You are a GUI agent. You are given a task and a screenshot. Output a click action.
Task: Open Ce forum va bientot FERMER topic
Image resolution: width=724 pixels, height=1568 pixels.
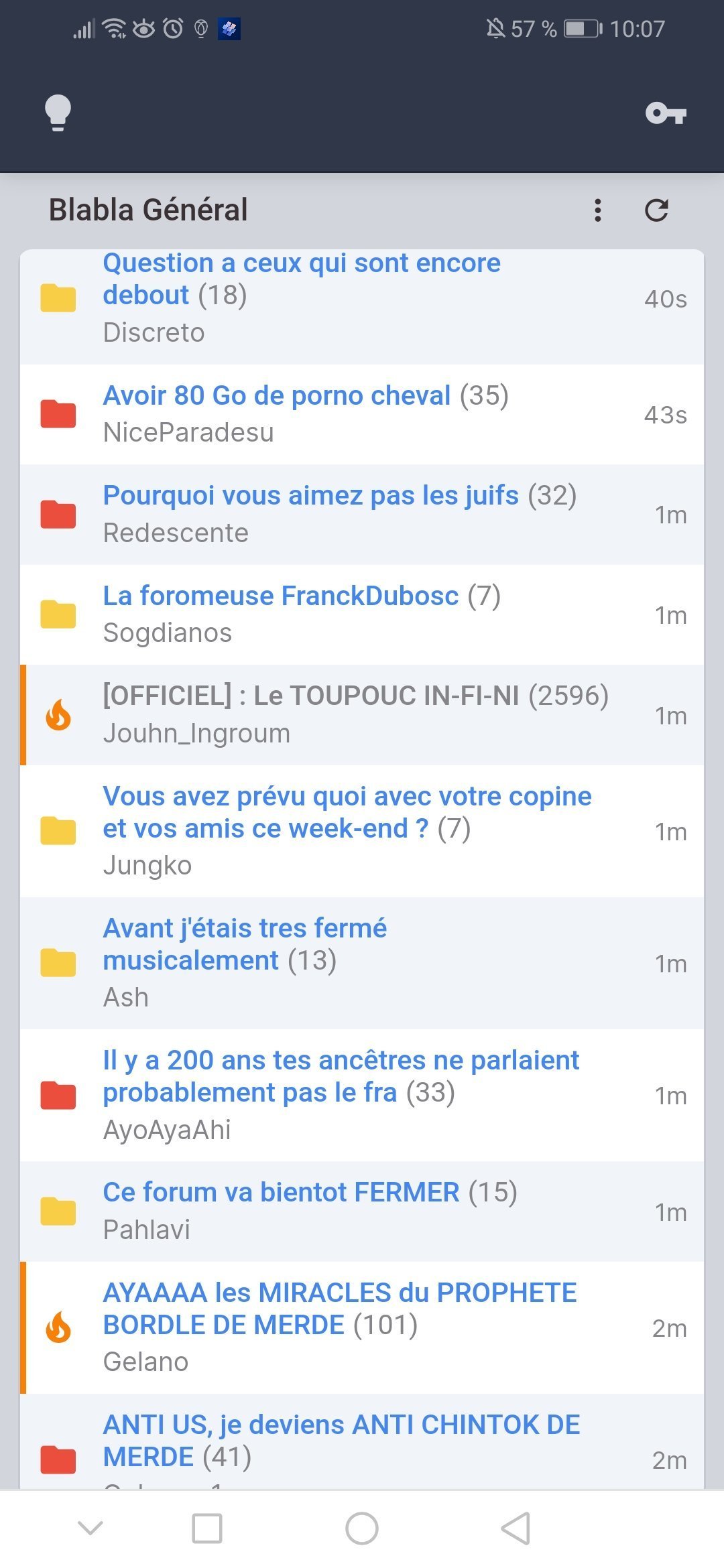coord(362,1212)
